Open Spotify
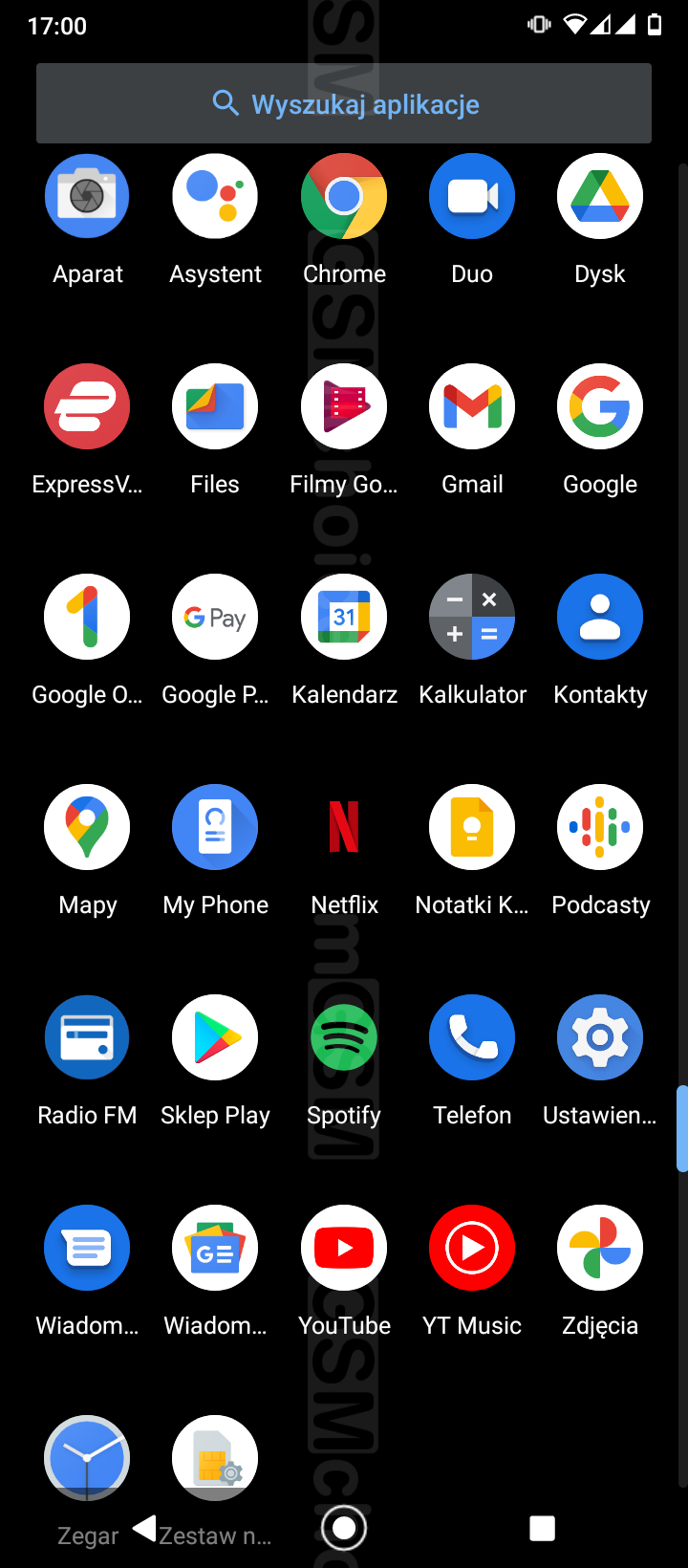This screenshot has width=688, height=1568. coord(344,1038)
